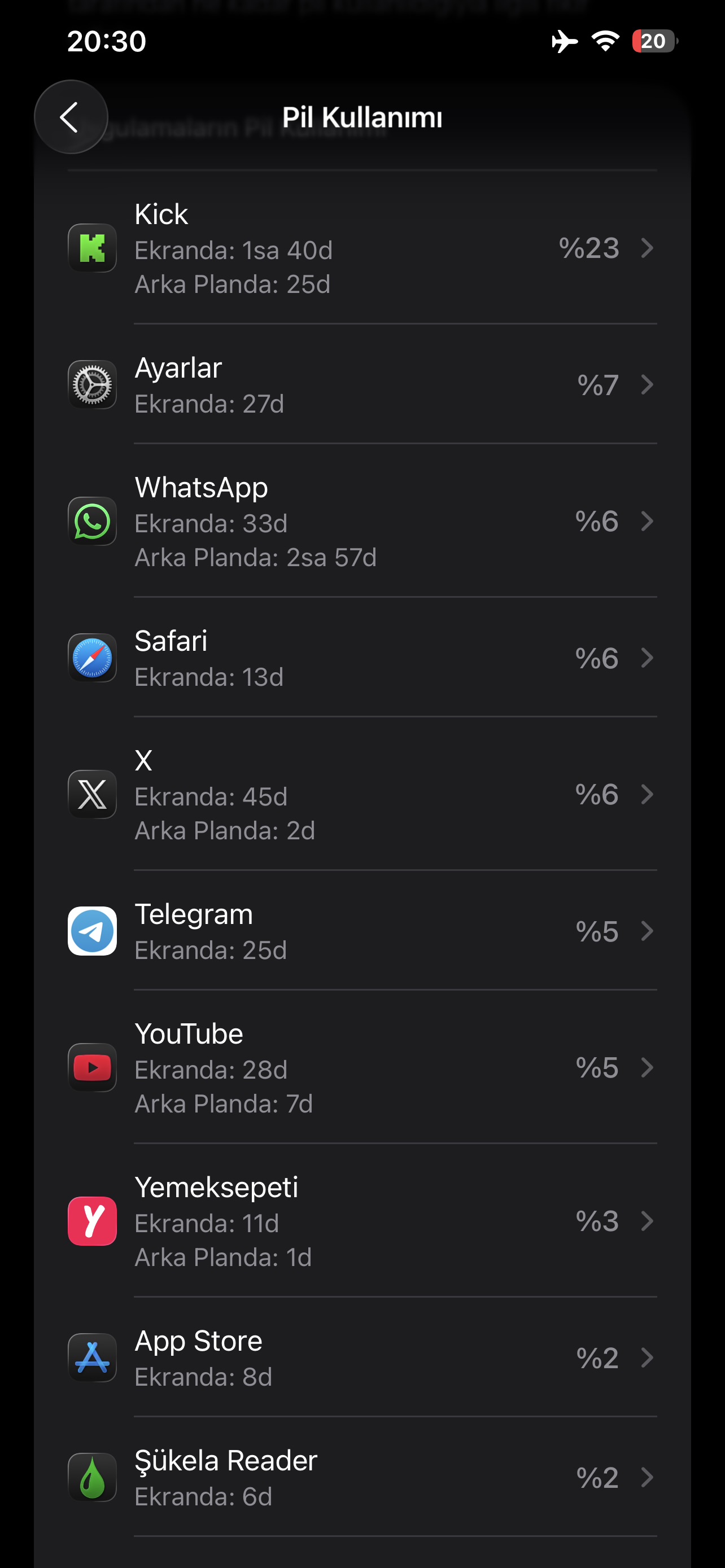Open Şükela Reader usage details
Image resolution: width=725 pixels, height=1568 pixels.
pos(362,1477)
